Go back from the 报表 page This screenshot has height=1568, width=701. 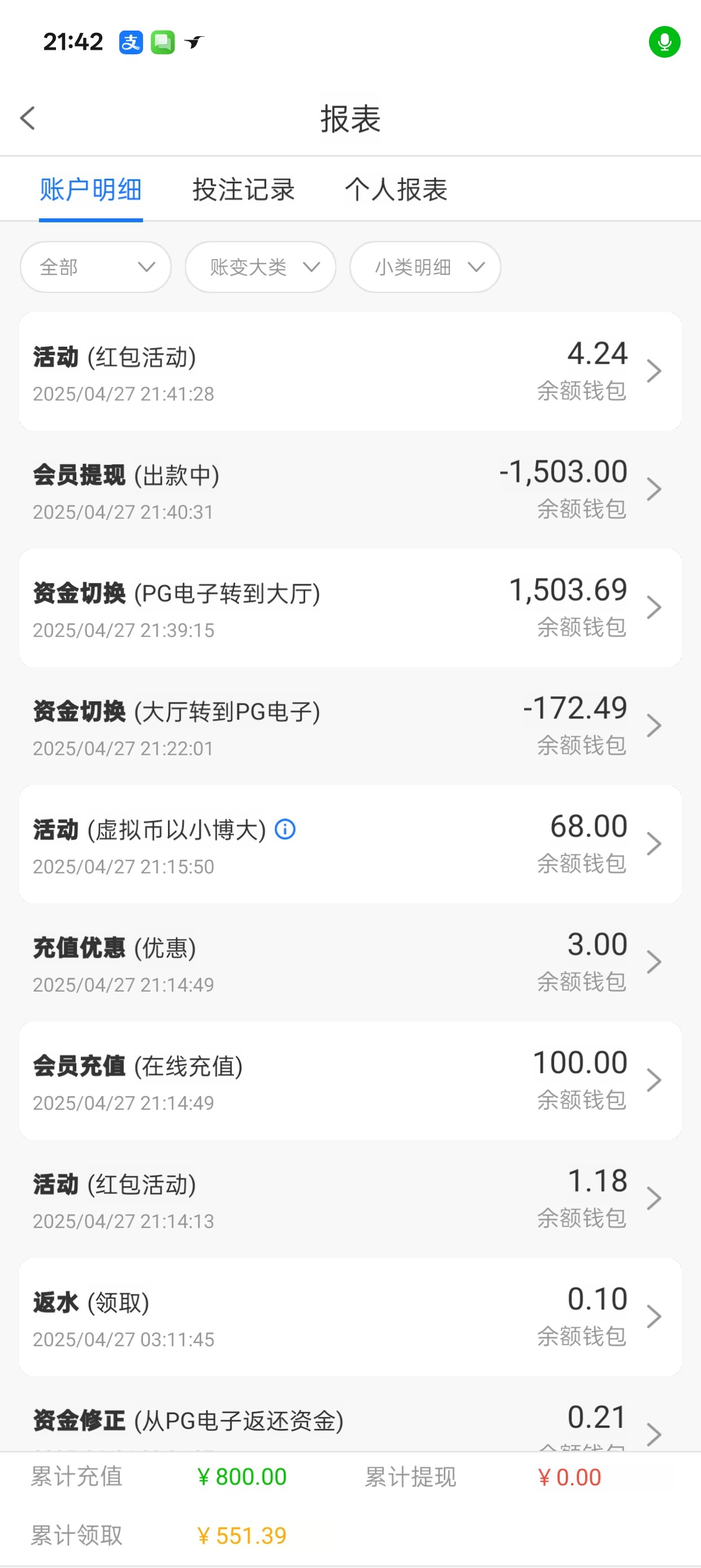28,118
